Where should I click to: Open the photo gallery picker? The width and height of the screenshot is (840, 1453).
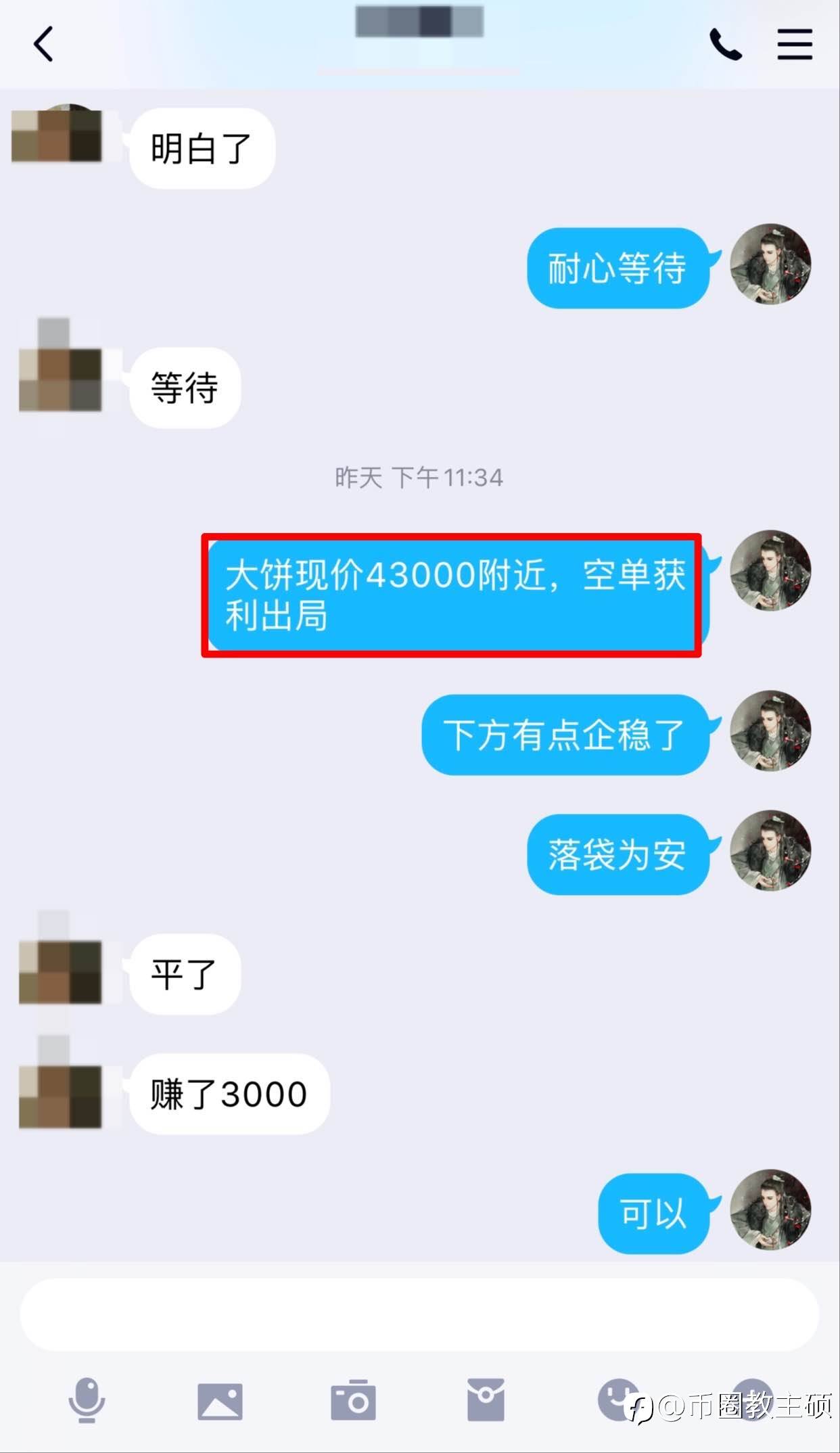(220, 1402)
